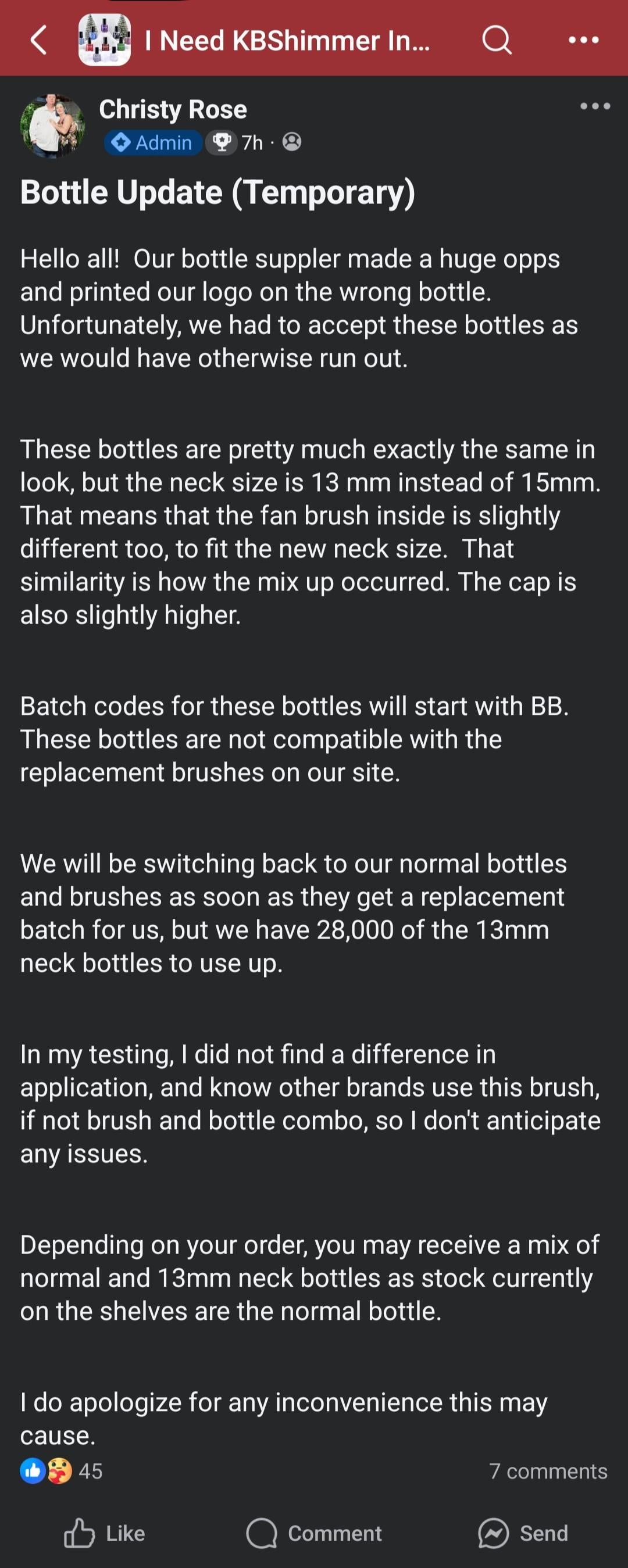Send this post via Messenger
The image size is (628, 1568).
point(523,1533)
